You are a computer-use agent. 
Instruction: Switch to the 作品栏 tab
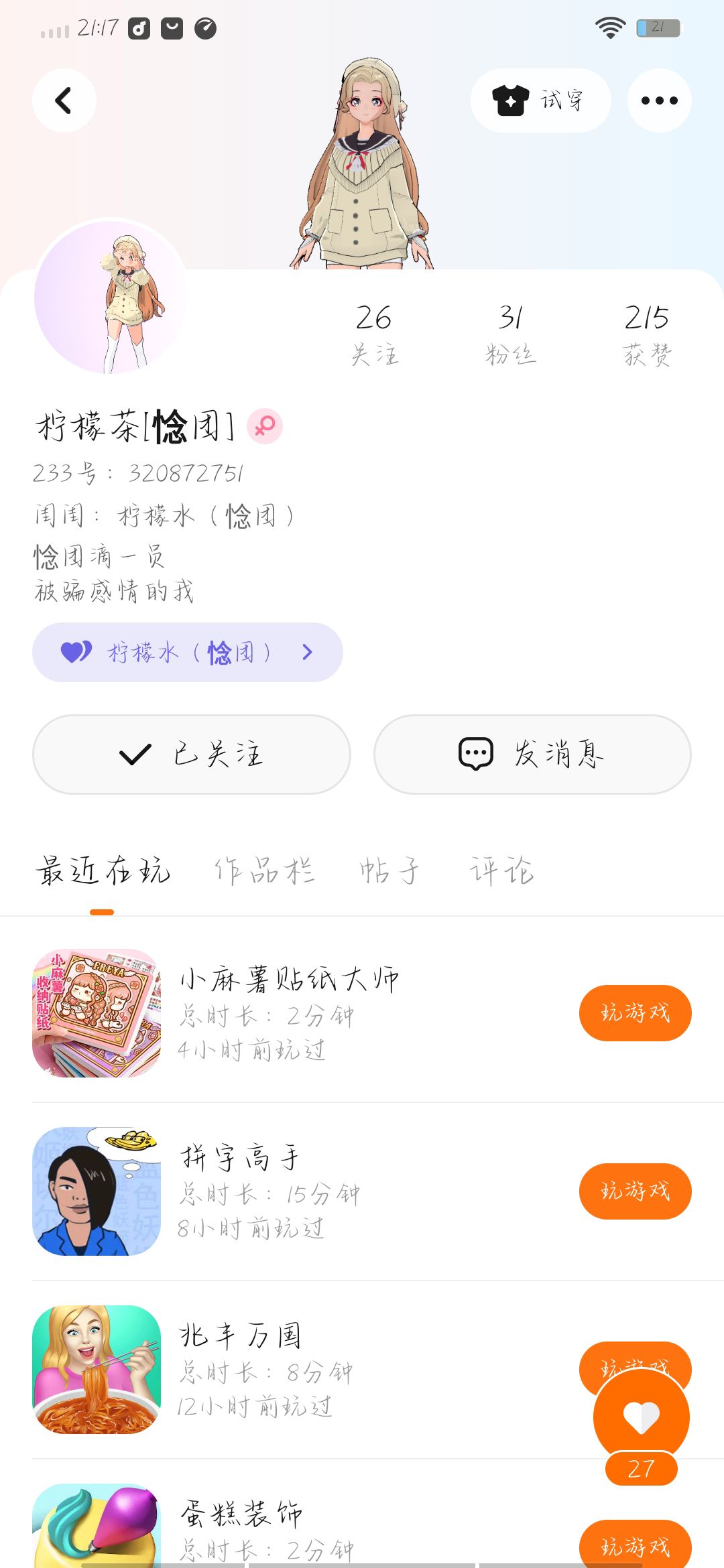pos(264,871)
